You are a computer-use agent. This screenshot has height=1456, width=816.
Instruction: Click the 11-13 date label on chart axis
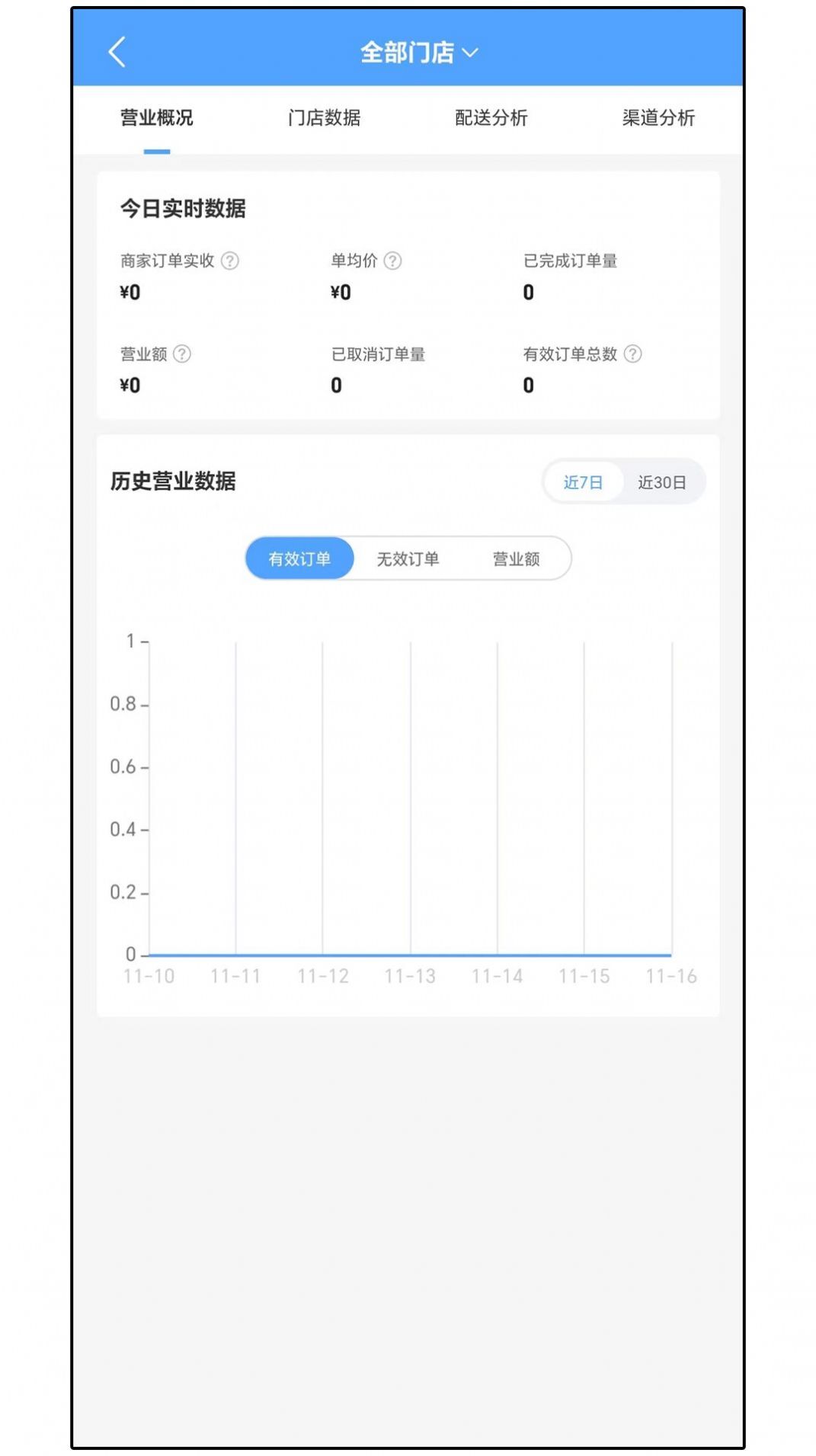pyautogui.click(x=411, y=975)
